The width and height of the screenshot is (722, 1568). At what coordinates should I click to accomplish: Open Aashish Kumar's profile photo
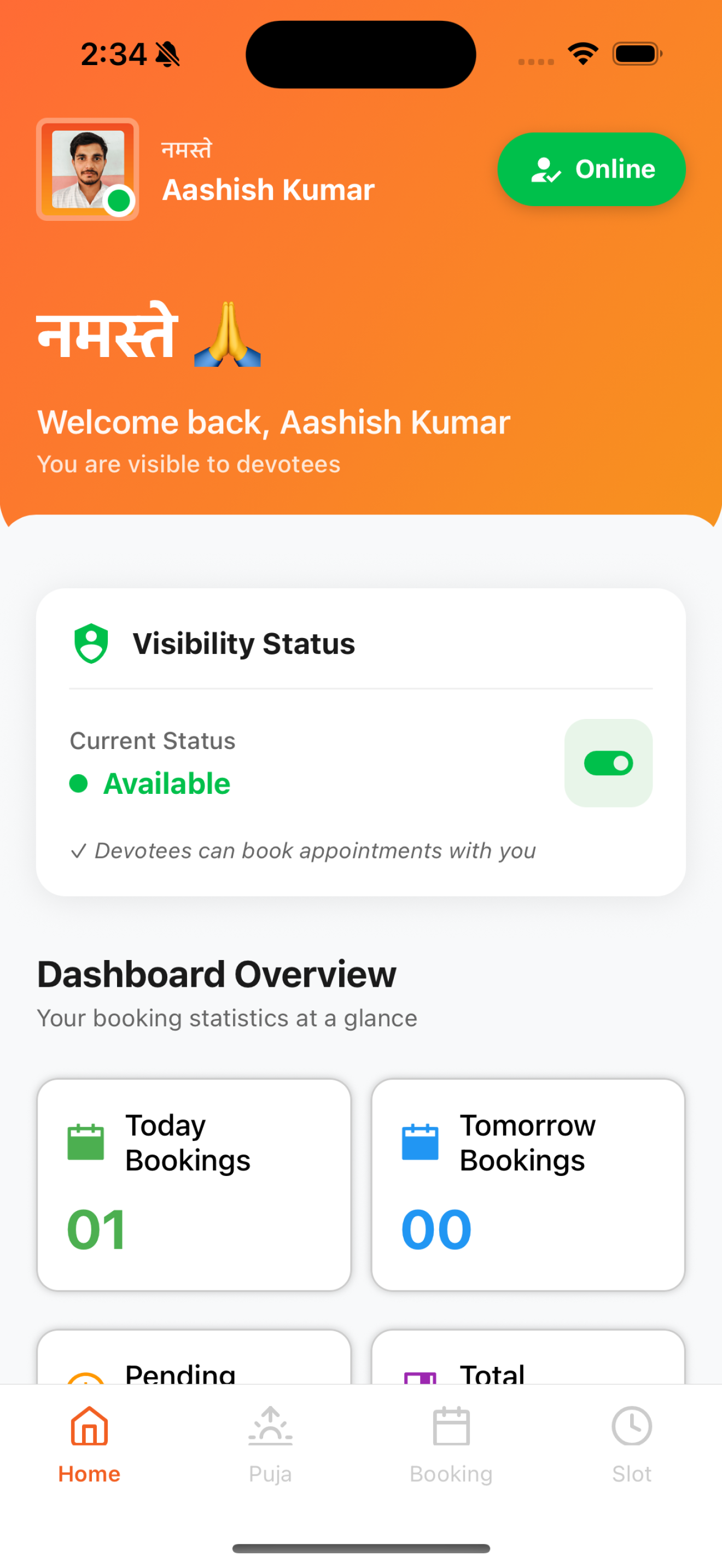coord(88,169)
